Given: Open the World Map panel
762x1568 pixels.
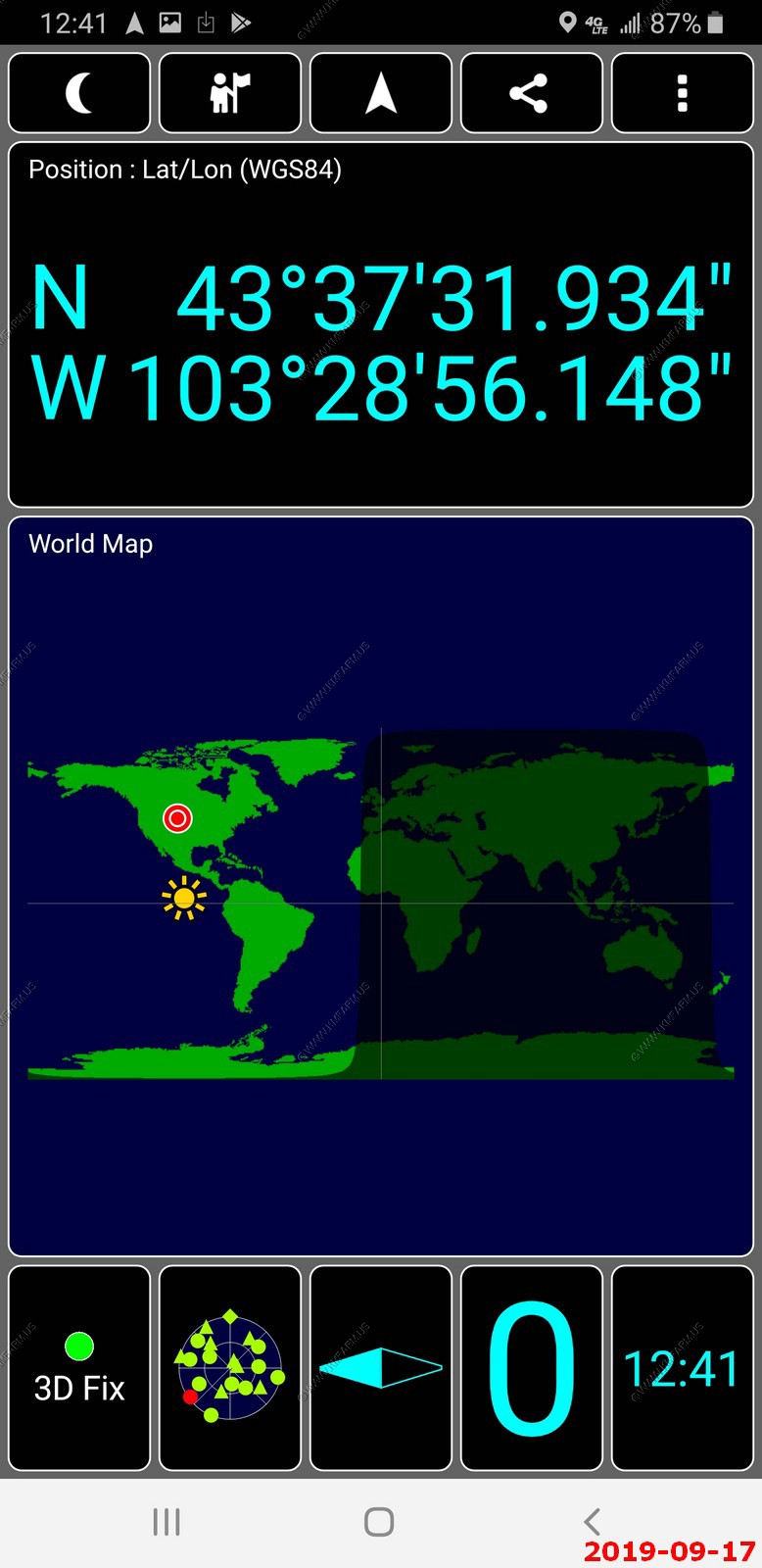Looking at the screenshot, I should [x=381, y=886].
